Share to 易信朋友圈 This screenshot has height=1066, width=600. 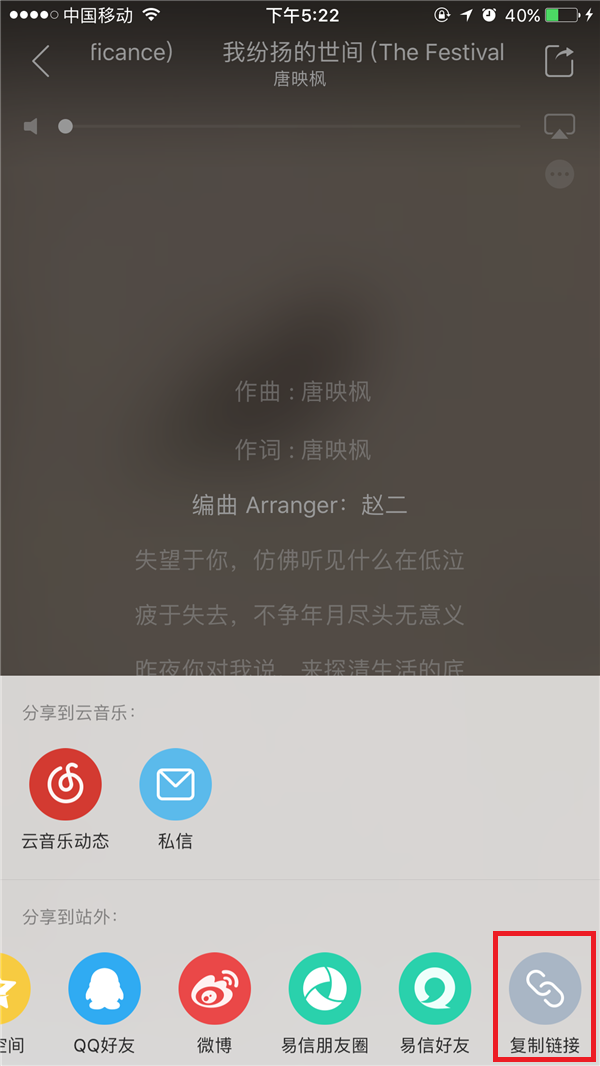click(x=324, y=988)
